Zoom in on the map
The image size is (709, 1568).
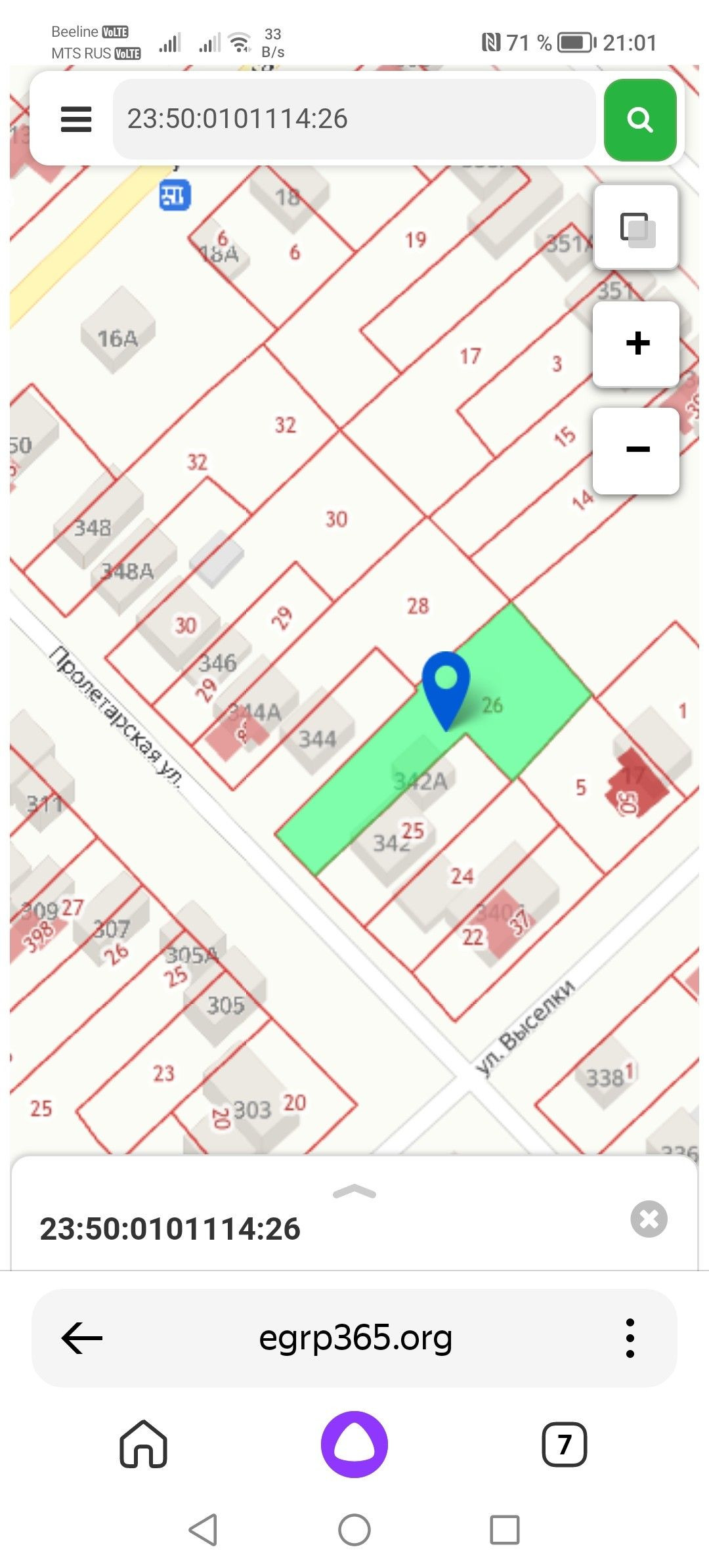(635, 343)
